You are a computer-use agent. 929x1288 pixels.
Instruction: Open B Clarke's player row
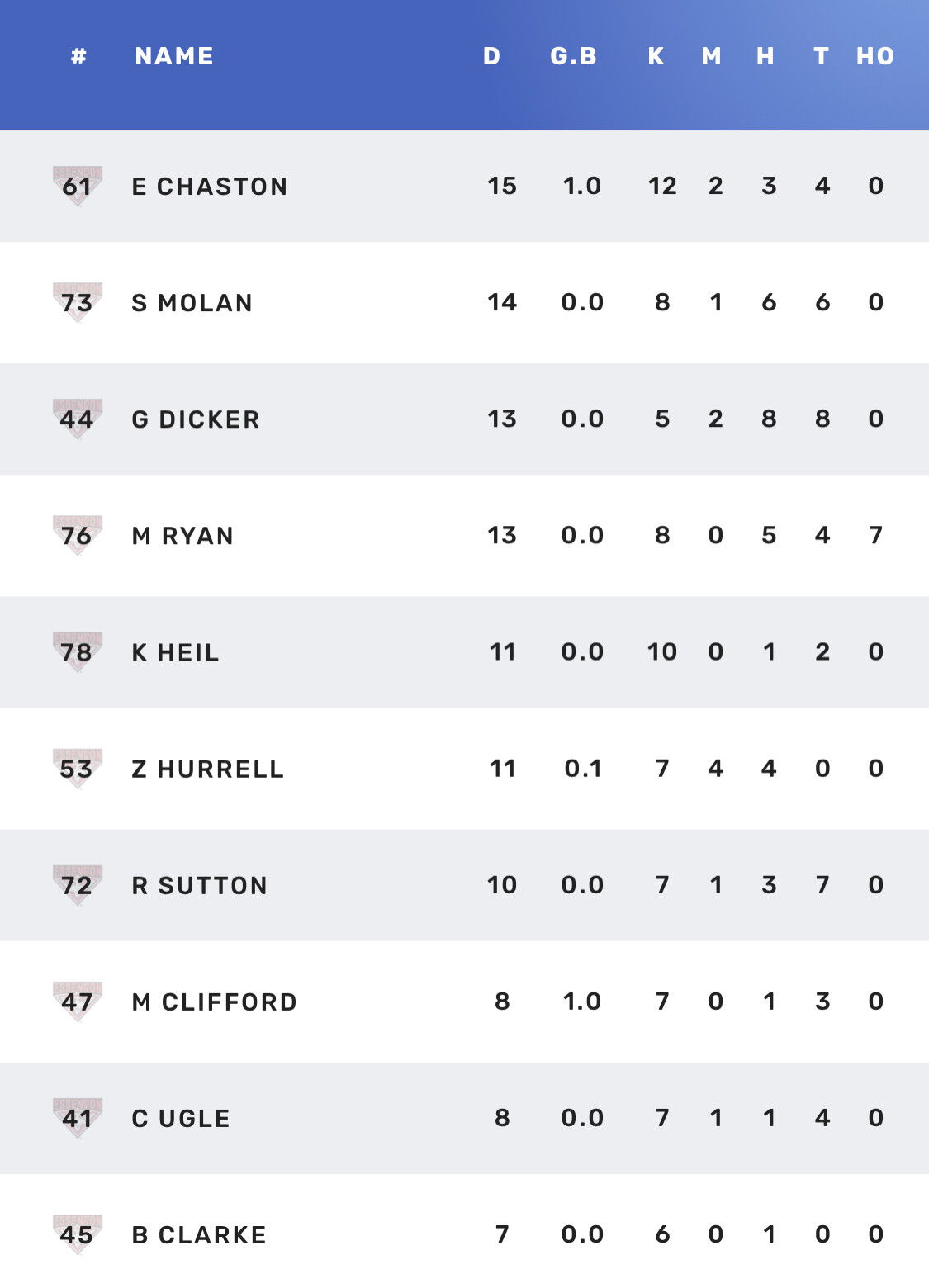pos(199,1234)
